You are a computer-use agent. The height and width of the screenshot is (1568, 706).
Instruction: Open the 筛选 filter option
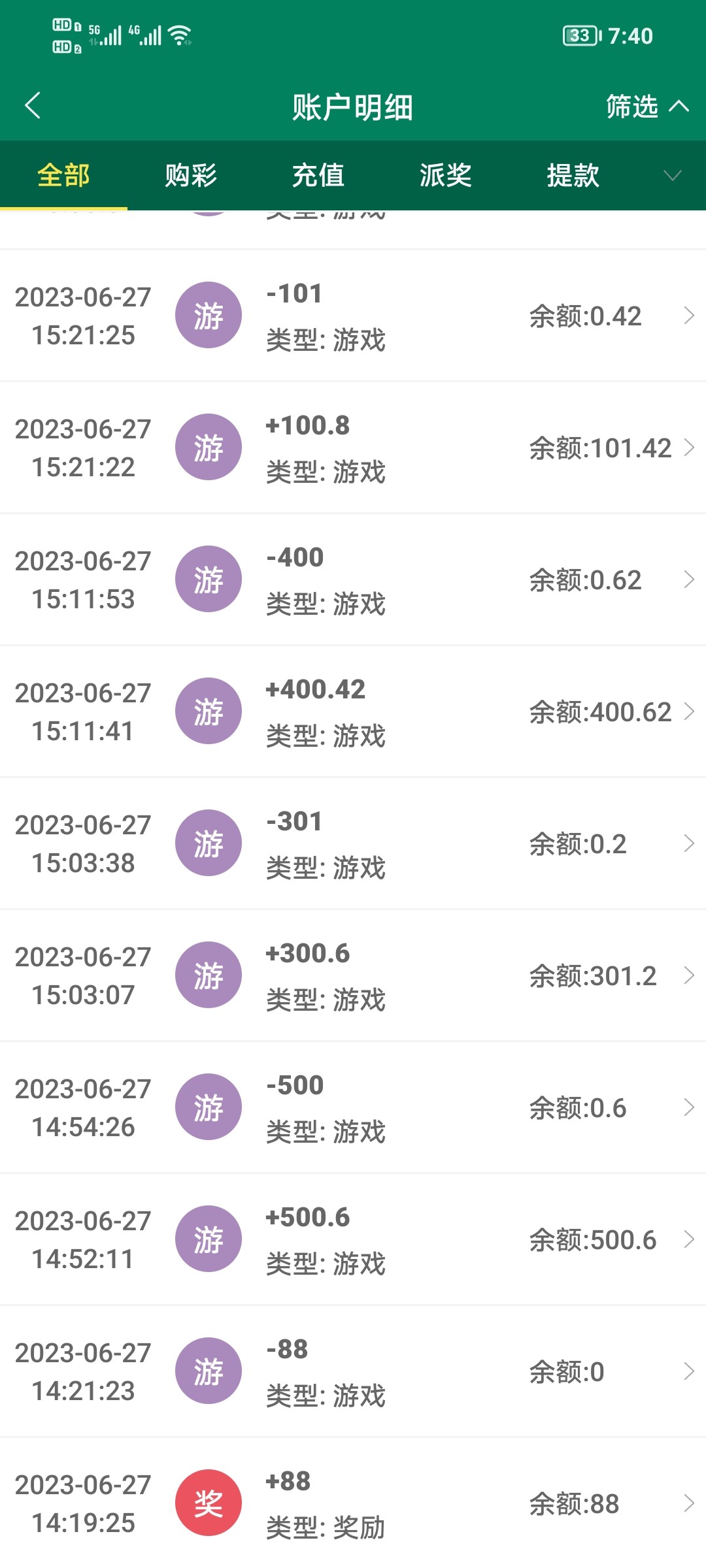(x=646, y=106)
